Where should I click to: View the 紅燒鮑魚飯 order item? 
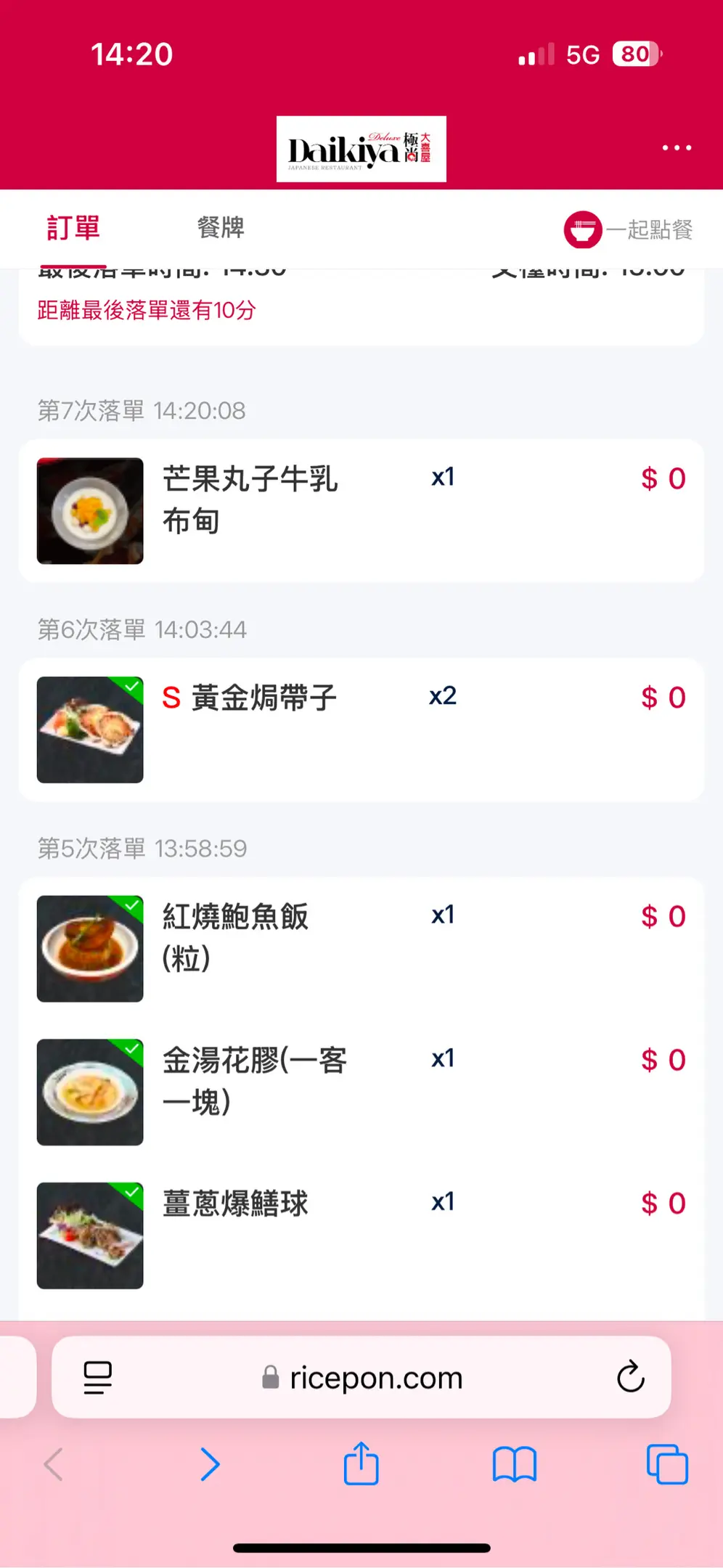(x=361, y=949)
